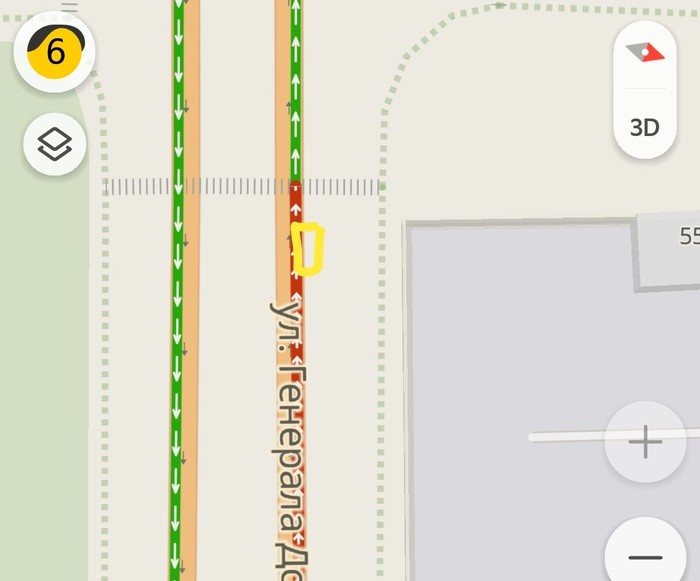The width and height of the screenshot is (700, 581).
Task: Open the map layers menu
Action: click(x=55, y=145)
